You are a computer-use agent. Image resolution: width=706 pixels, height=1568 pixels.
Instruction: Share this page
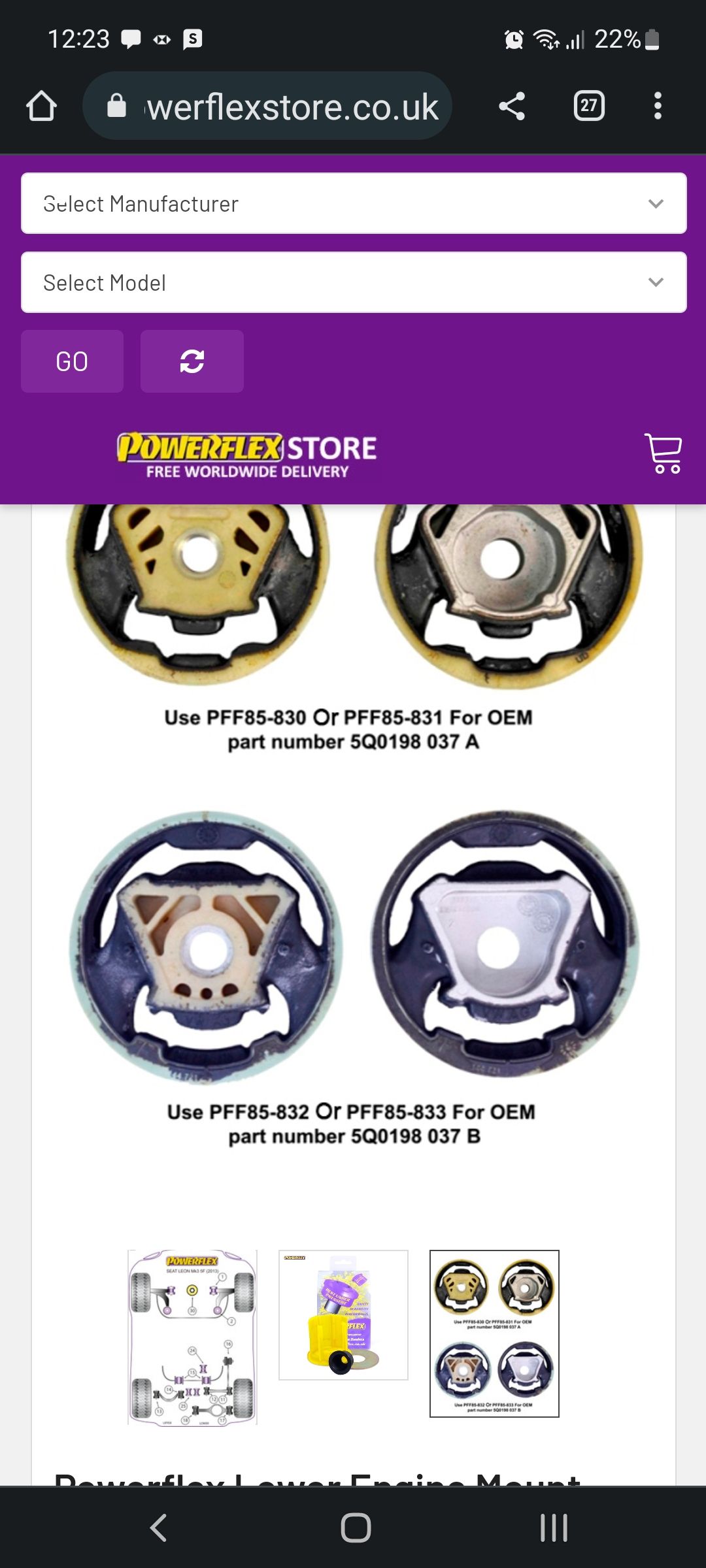tap(512, 106)
